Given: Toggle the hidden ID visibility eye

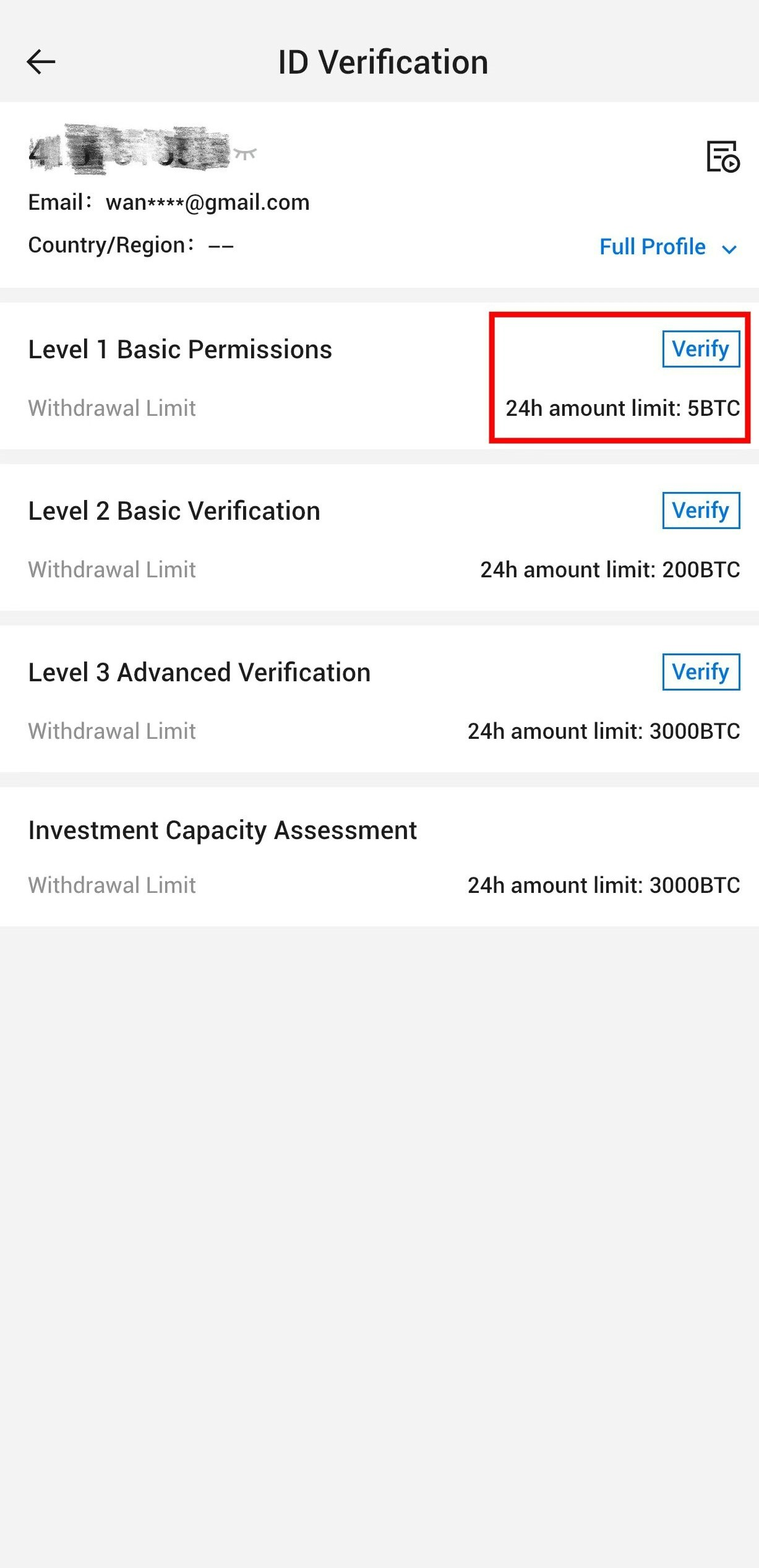Looking at the screenshot, I should [x=246, y=153].
